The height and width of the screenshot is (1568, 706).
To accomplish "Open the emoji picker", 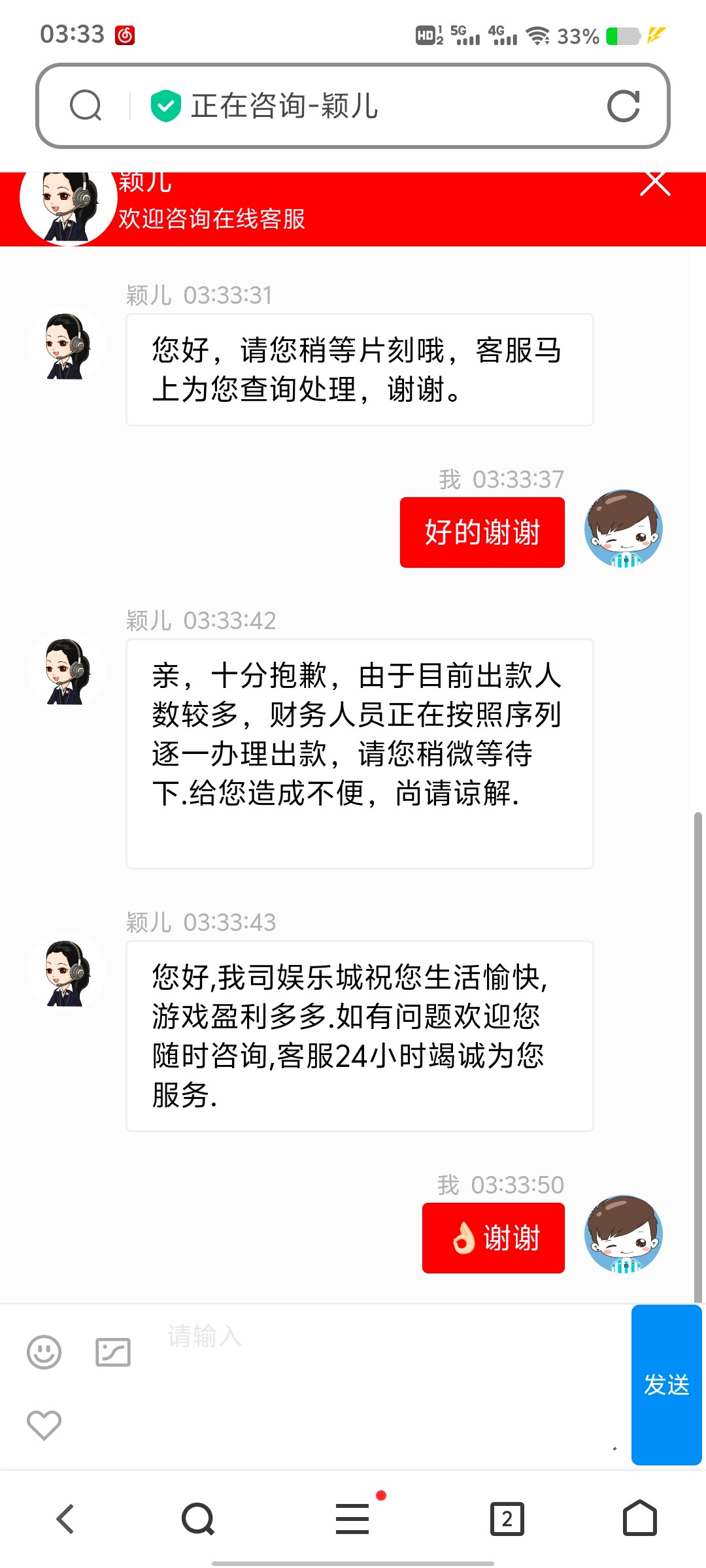I will 44,1352.
